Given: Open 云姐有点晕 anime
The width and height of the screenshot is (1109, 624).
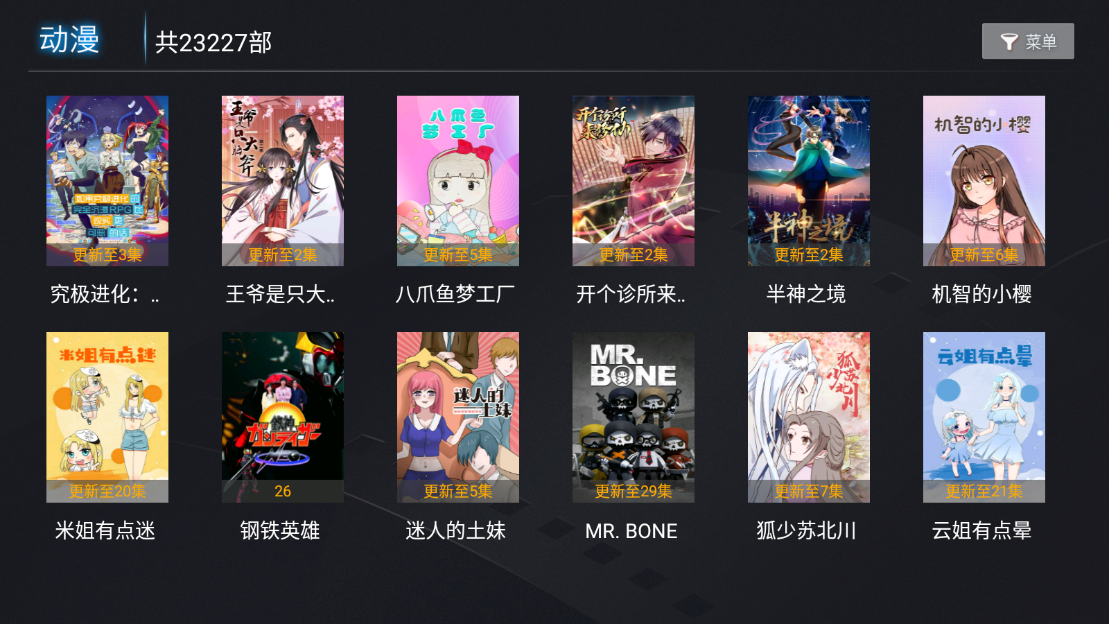Looking at the screenshot, I should 984,417.
